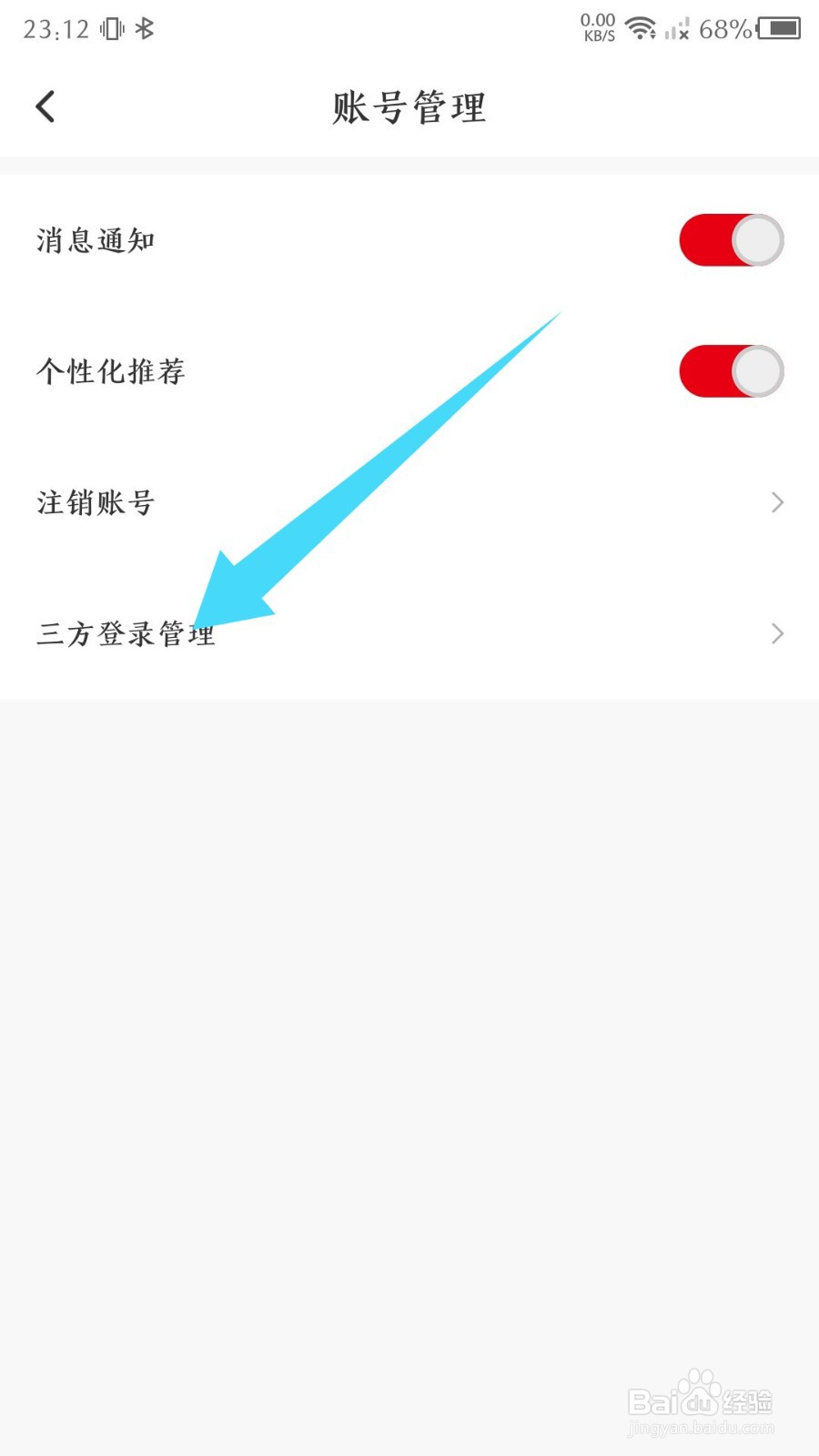Tap the back arrow to return

(x=45, y=106)
